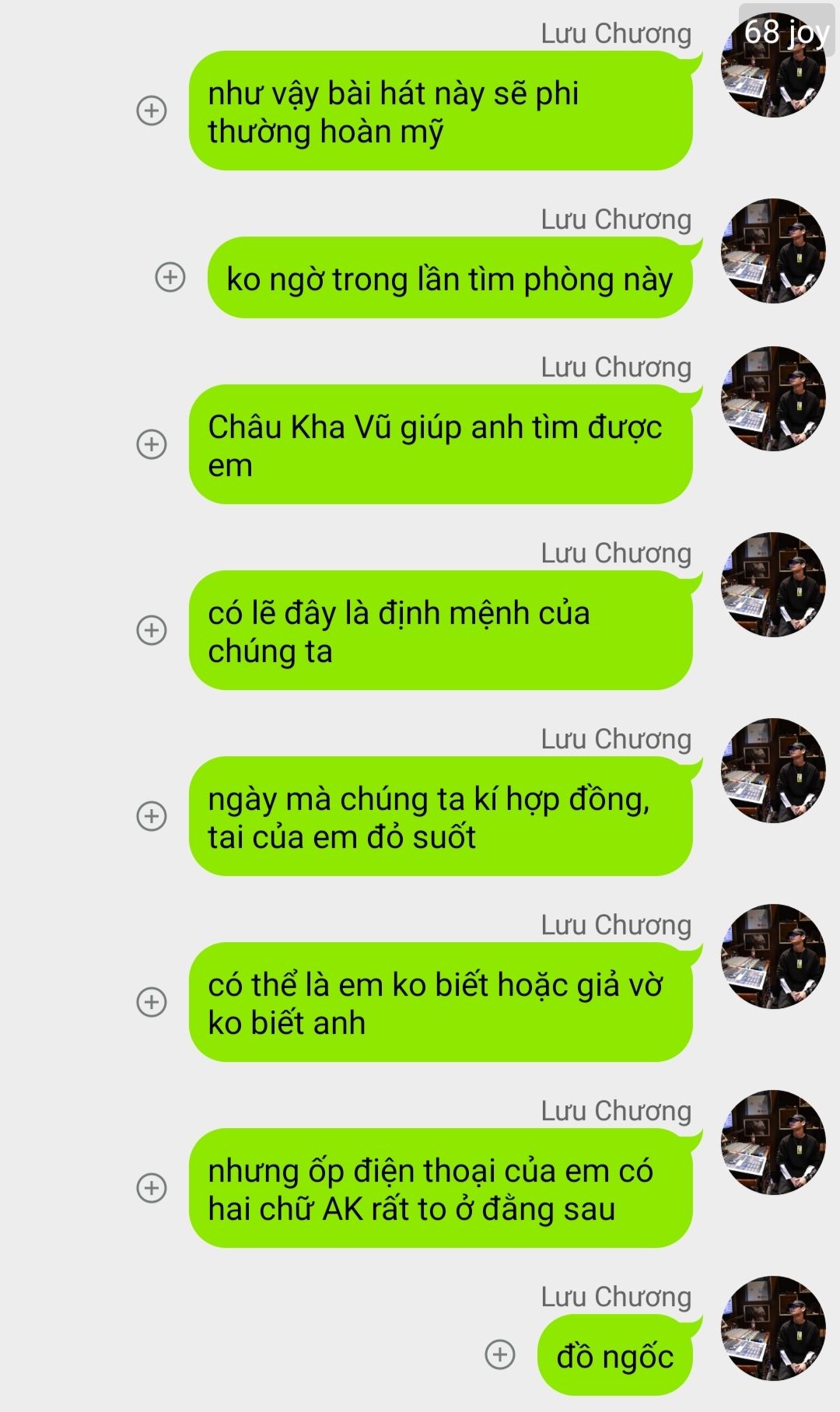Tap plus icon next to "có lẽ đây là định mệnh"
This screenshot has width=840, height=1412.
(x=152, y=630)
